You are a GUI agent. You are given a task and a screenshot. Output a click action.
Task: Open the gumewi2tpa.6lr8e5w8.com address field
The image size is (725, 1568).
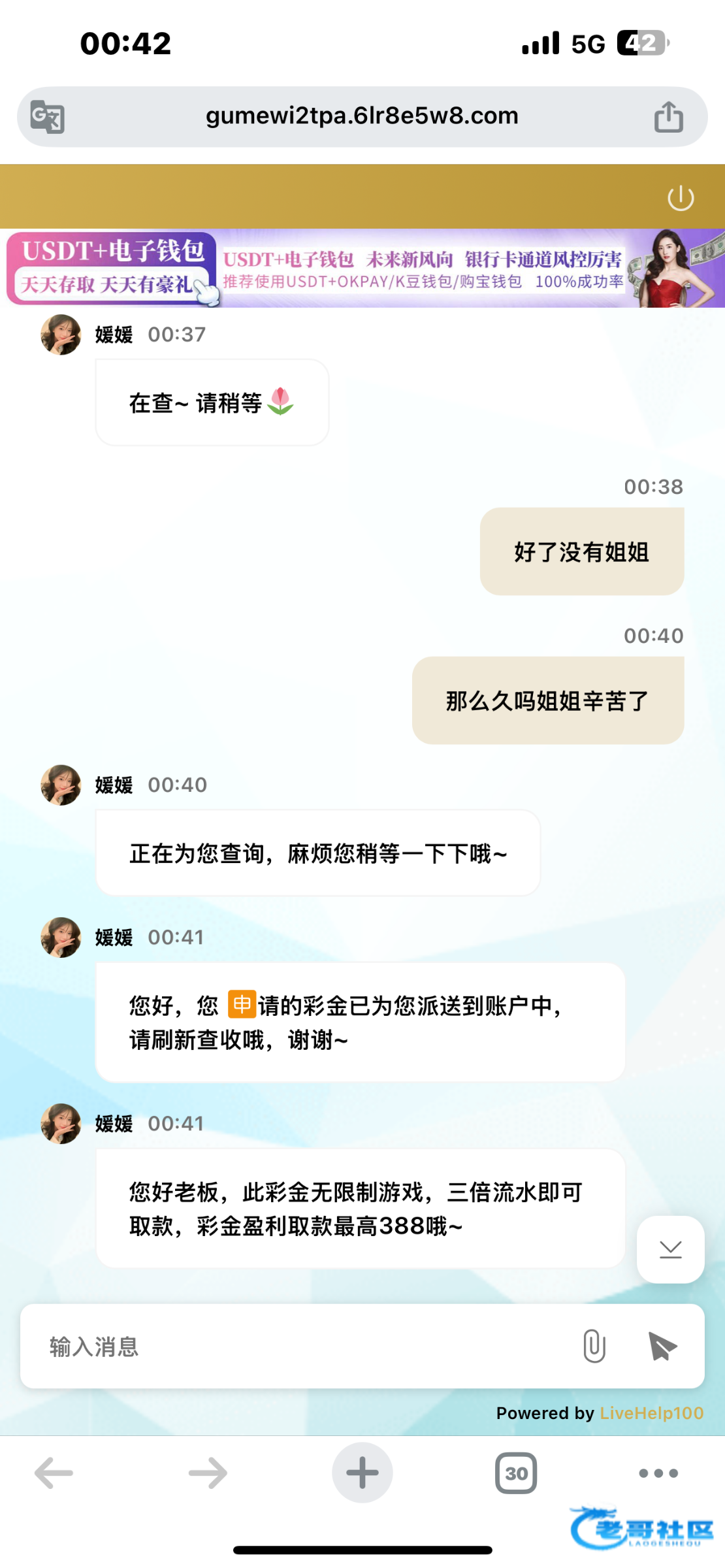click(x=362, y=116)
